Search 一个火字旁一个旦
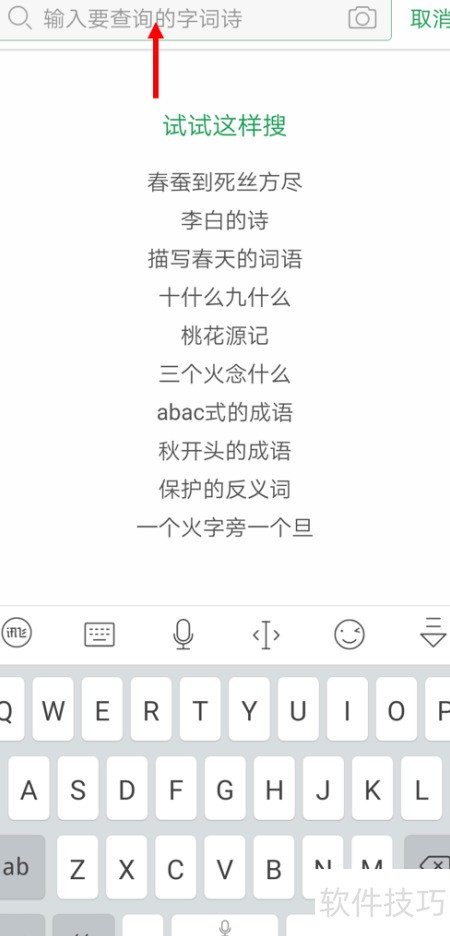 (x=224, y=527)
